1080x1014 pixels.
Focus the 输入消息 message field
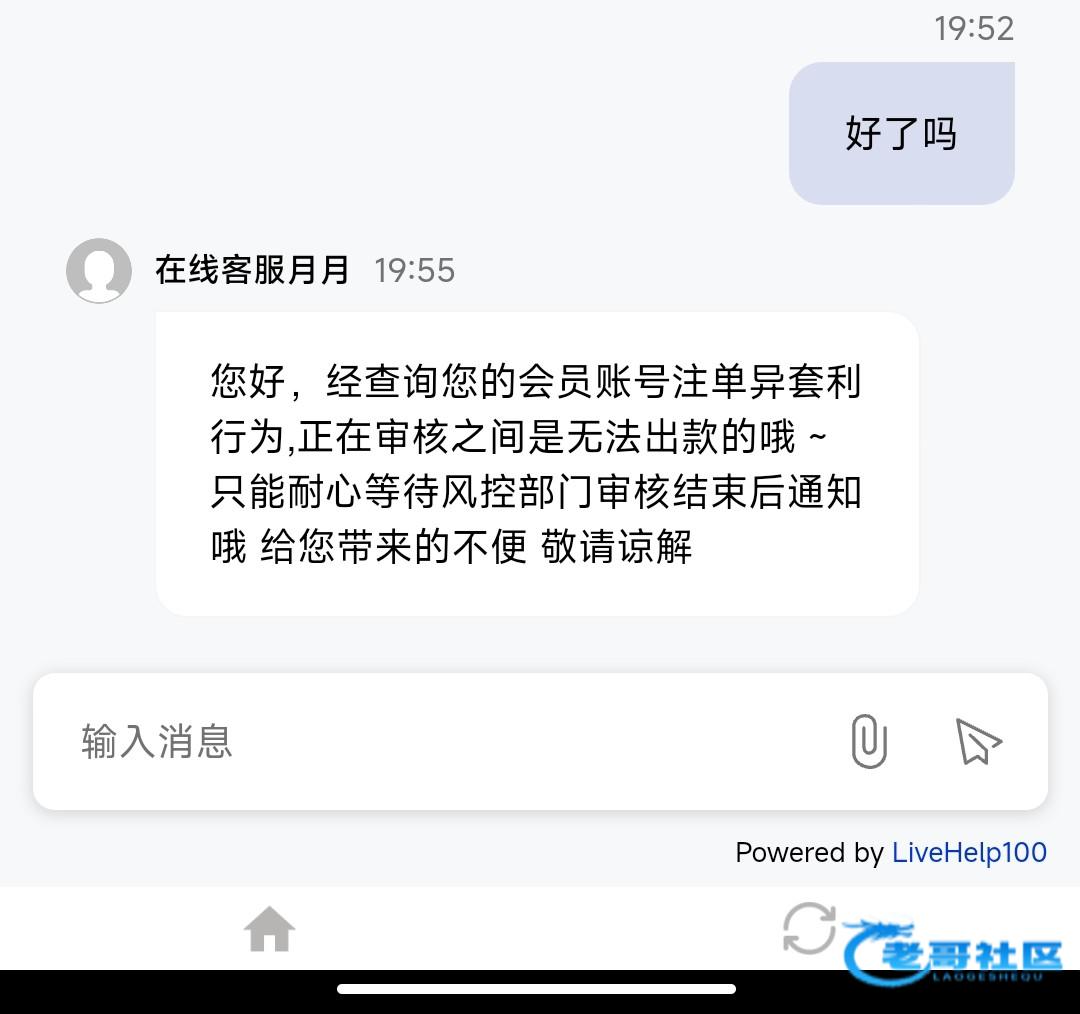click(441, 742)
